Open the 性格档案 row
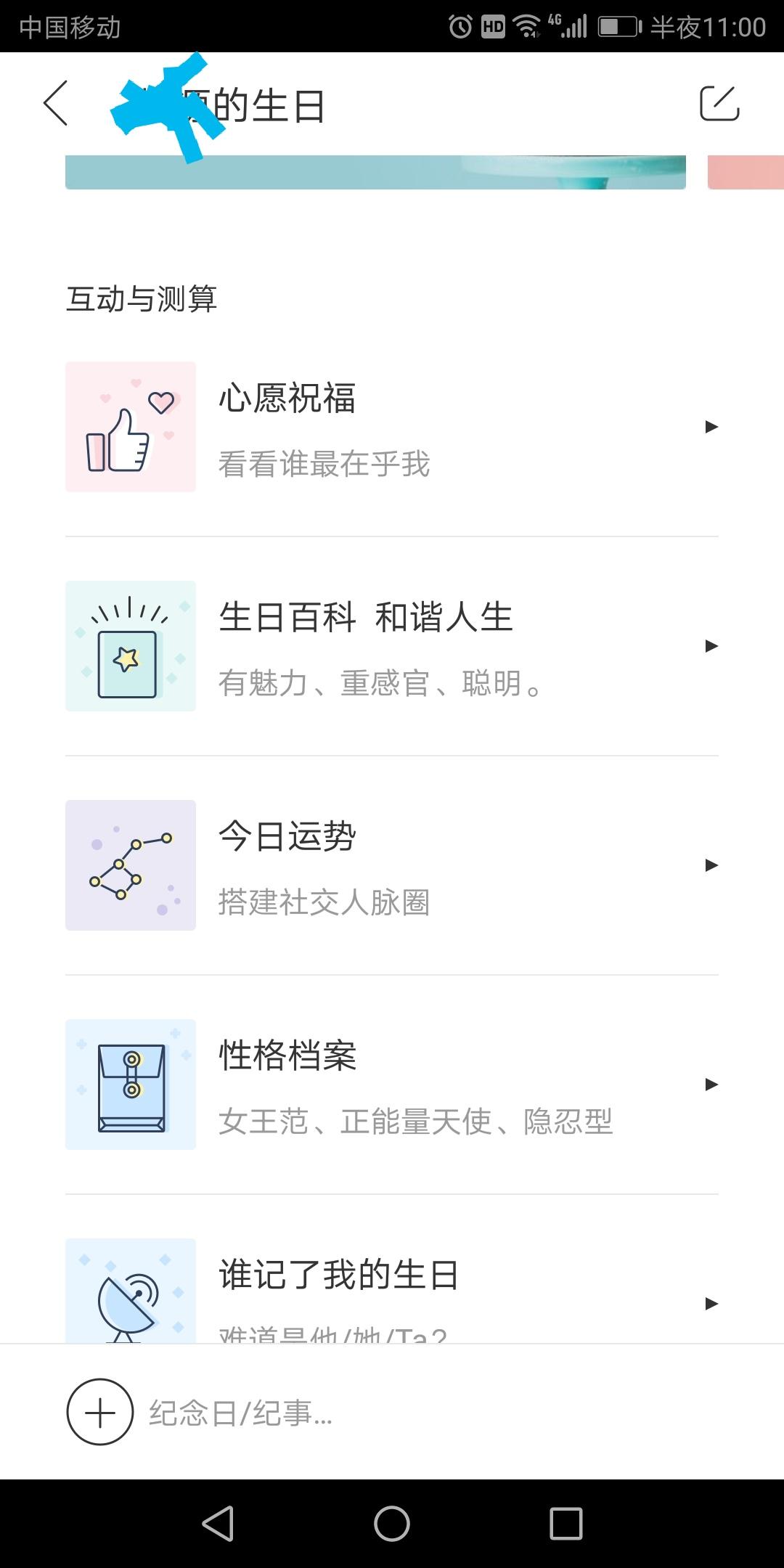 pos(392,1085)
